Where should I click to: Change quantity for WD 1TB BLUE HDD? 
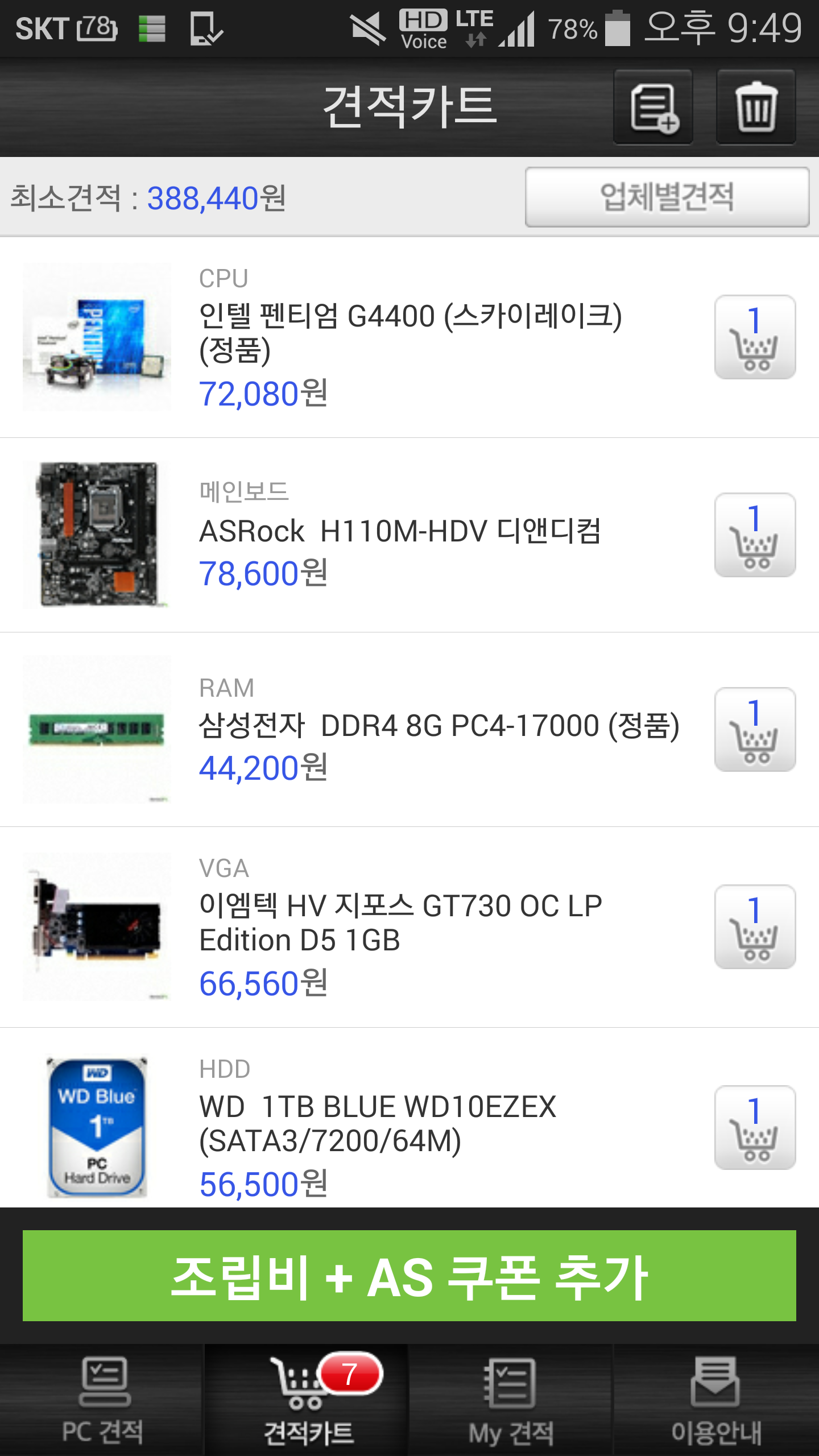(x=755, y=1128)
